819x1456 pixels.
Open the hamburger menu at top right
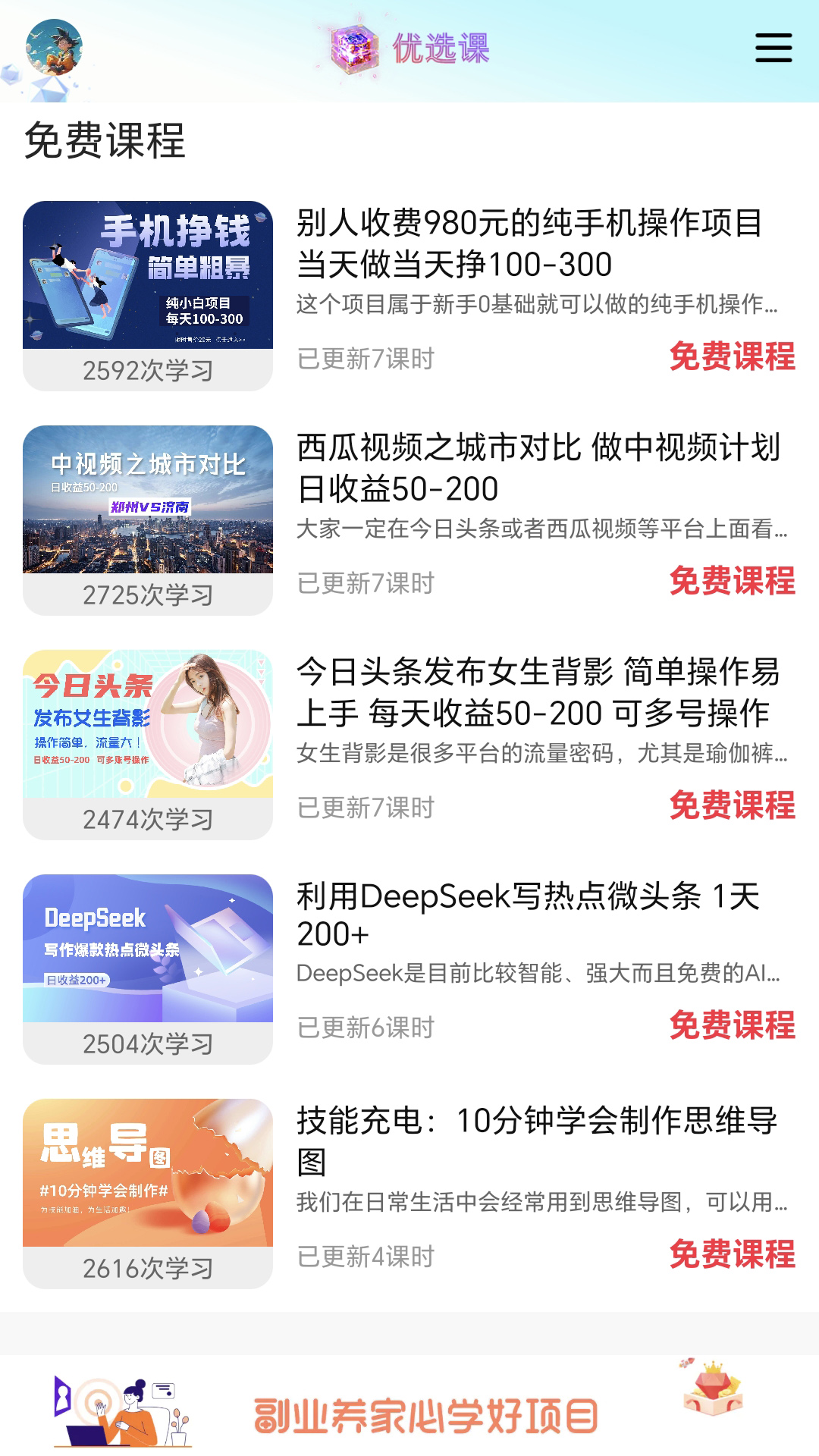[772, 48]
